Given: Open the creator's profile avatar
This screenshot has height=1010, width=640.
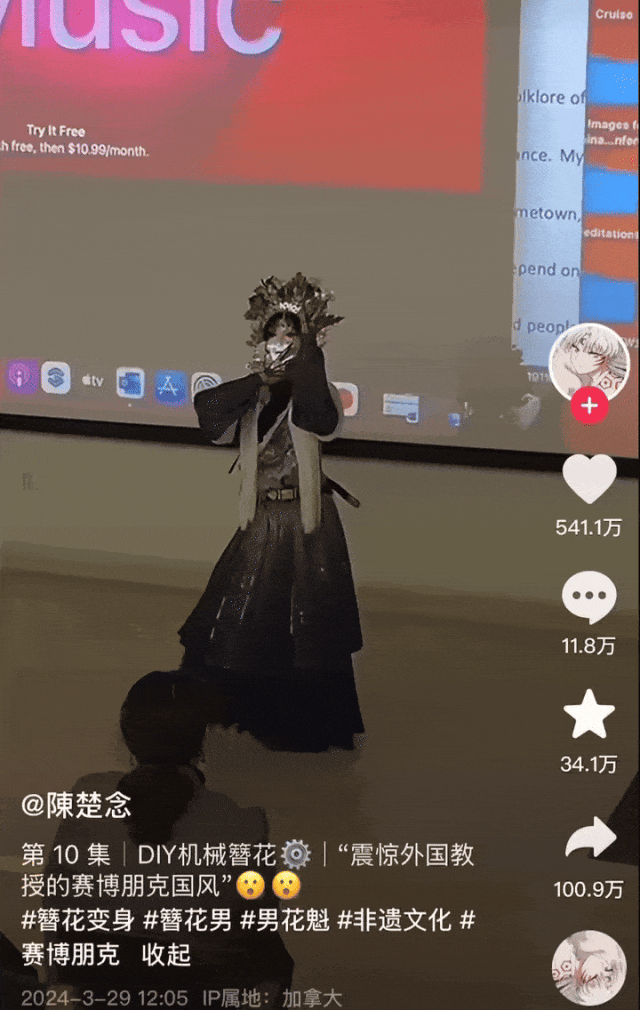Looking at the screenshot, I should tap(589, 360).
